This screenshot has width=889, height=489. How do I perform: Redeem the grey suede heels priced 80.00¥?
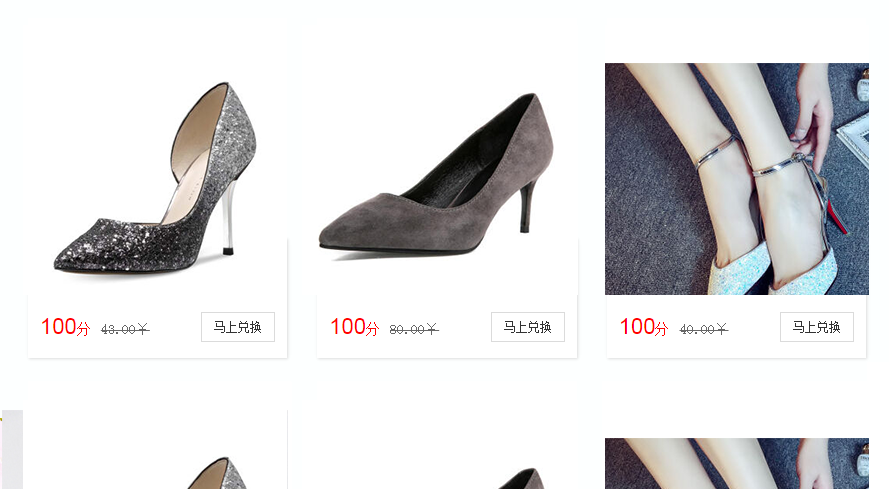(x=527, y=327)
